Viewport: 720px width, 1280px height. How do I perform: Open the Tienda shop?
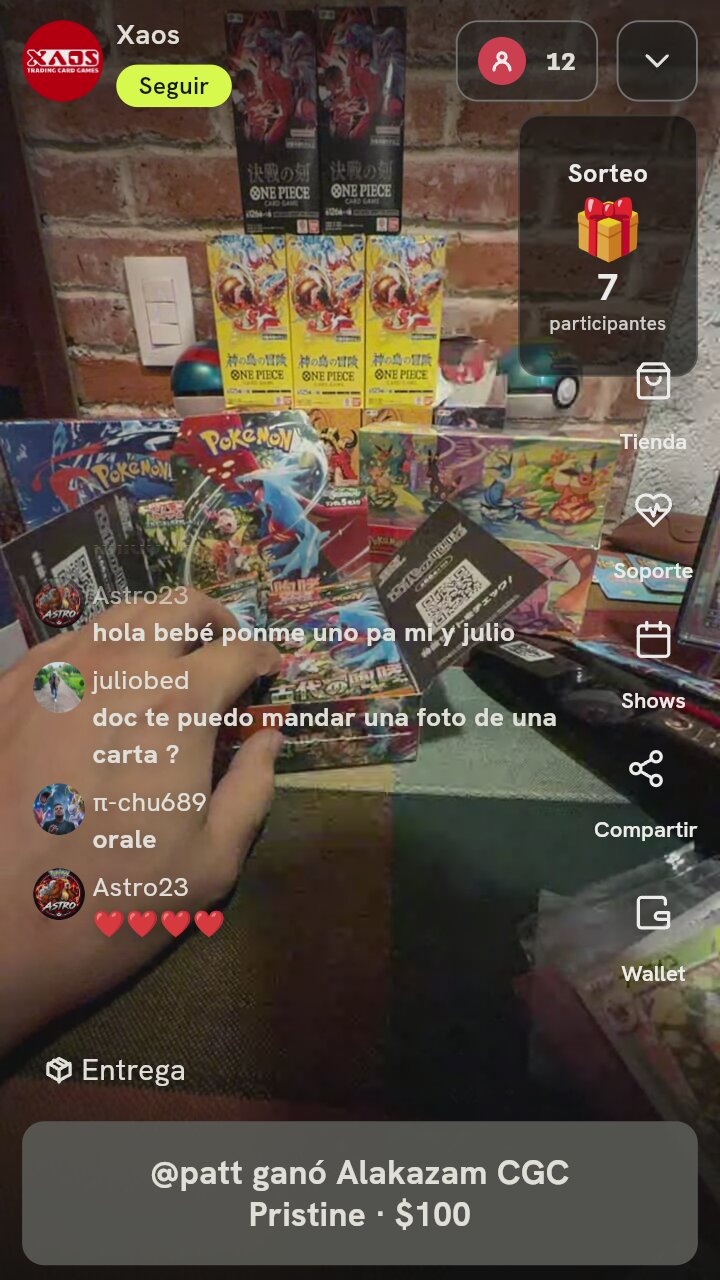pos(653,407)
